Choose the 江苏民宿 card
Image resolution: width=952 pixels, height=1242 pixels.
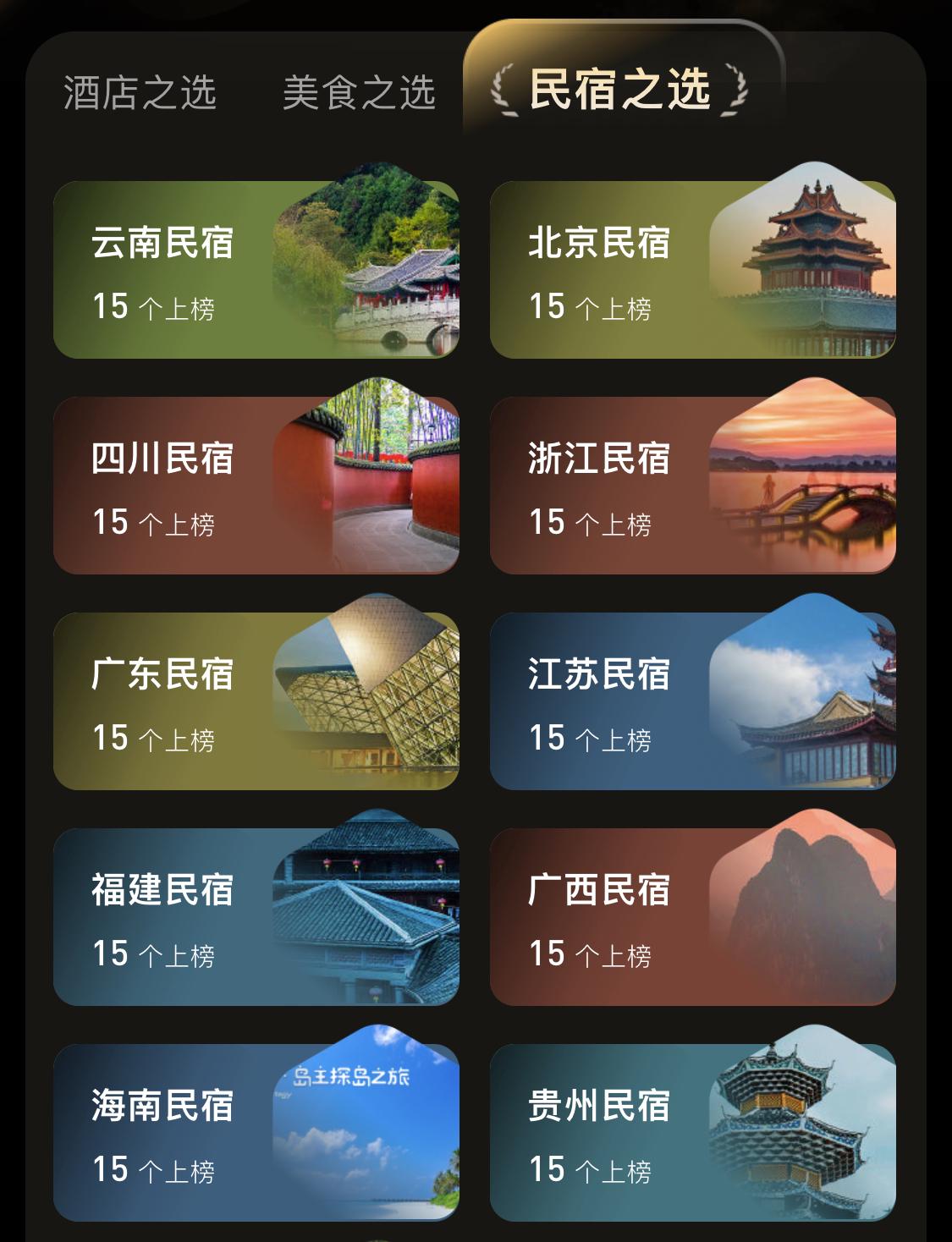point(692,701)
